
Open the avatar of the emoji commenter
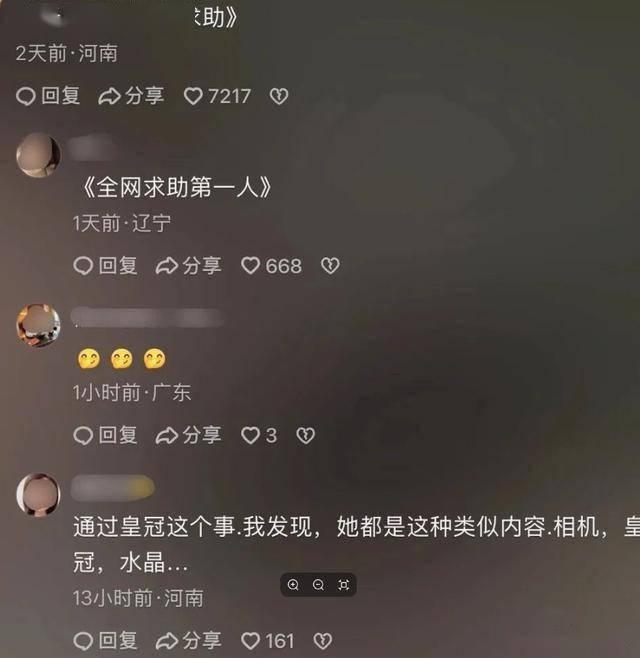[x=39, y=326]
